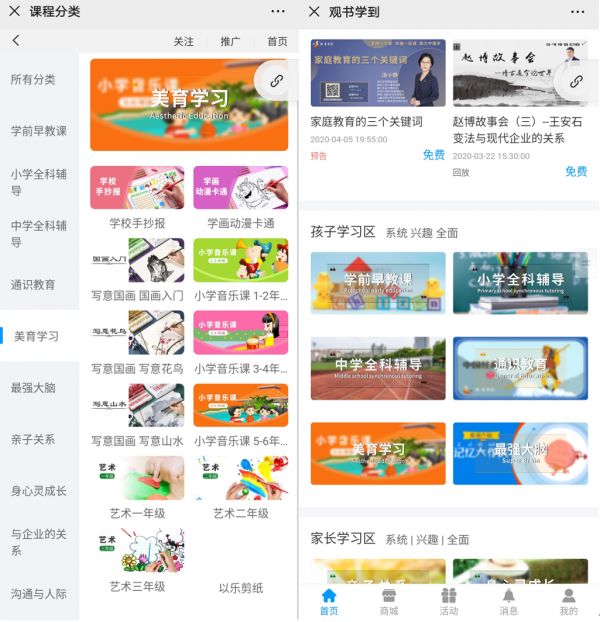Choose 最强大脑 in the sidebar list
Screen dimensions: 600x622
pos(33,387)
